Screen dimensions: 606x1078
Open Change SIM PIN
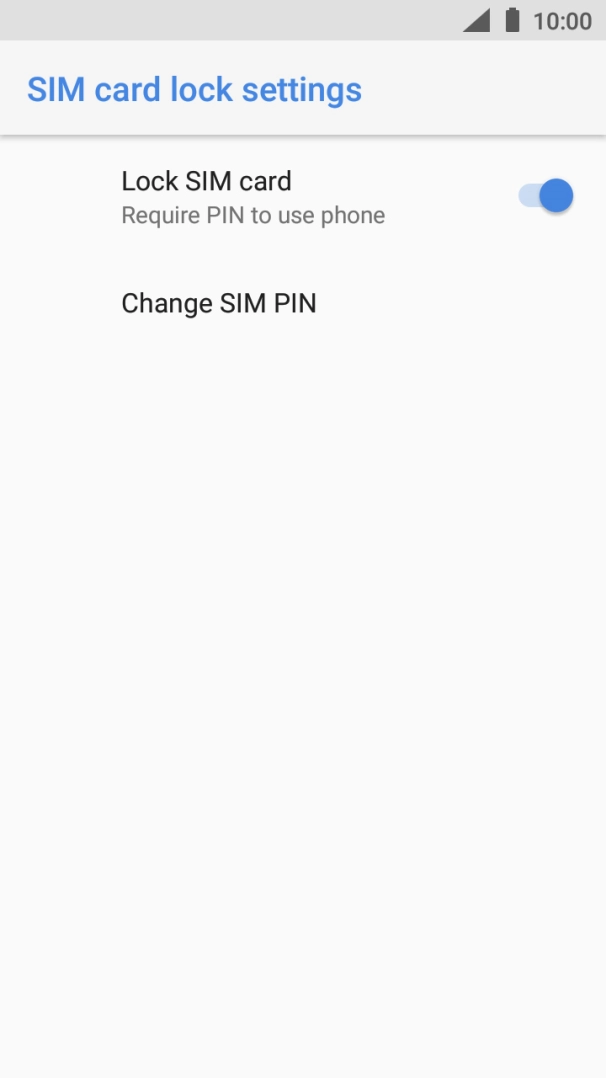click(x=219, y=303)
